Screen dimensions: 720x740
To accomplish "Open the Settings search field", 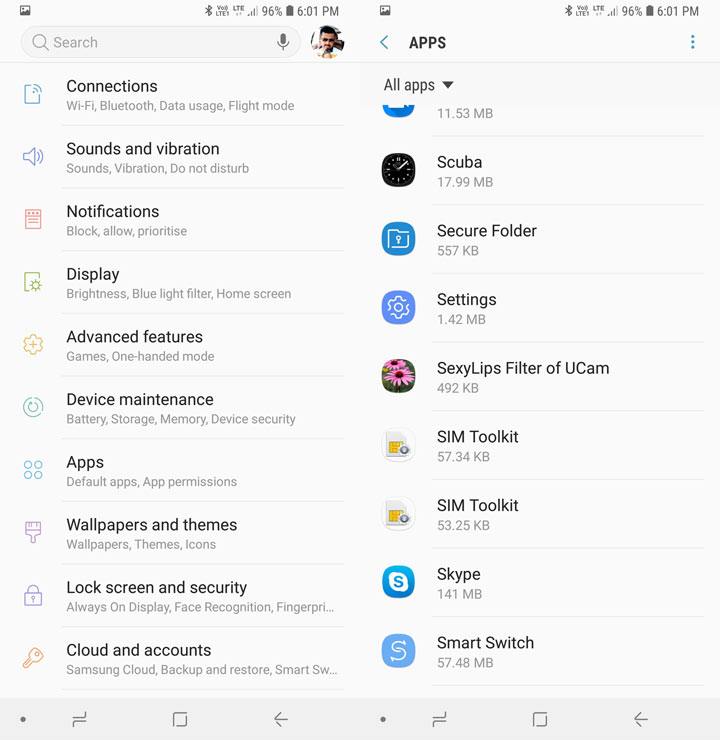I will pyautogui.click(x=150, y=42).
